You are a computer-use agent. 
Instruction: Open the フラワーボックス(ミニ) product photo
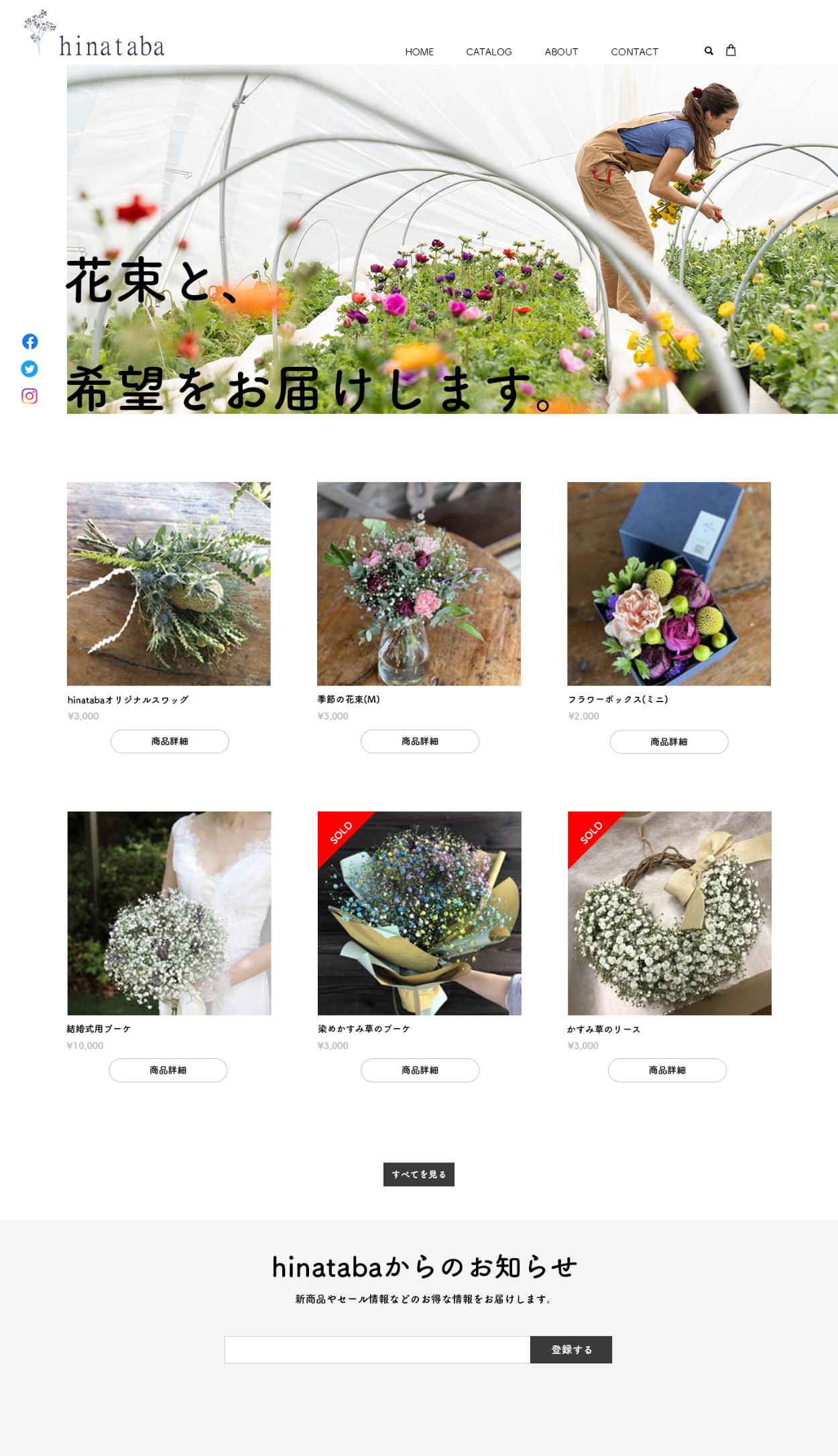(668, 583)
